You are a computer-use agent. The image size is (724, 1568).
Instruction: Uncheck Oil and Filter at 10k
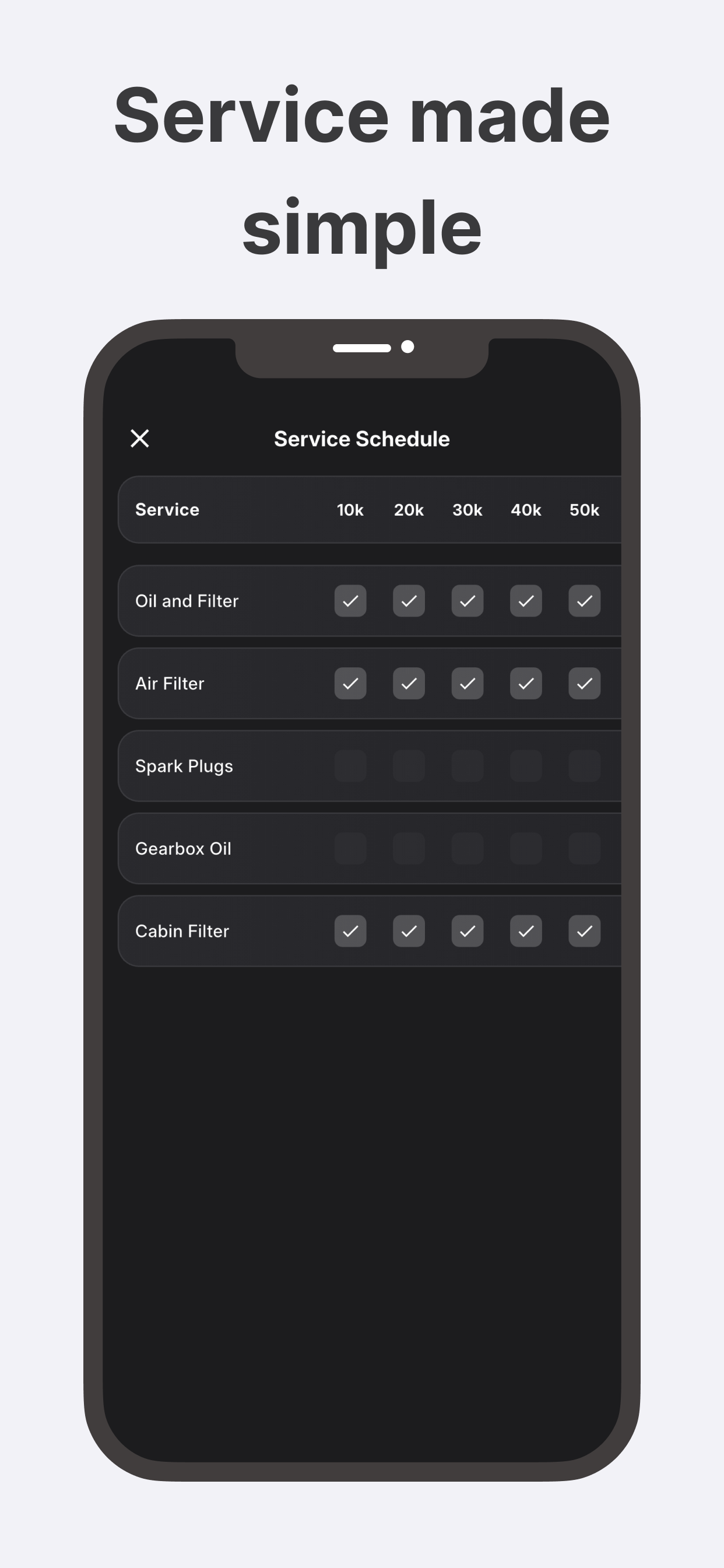coord(350,601)
